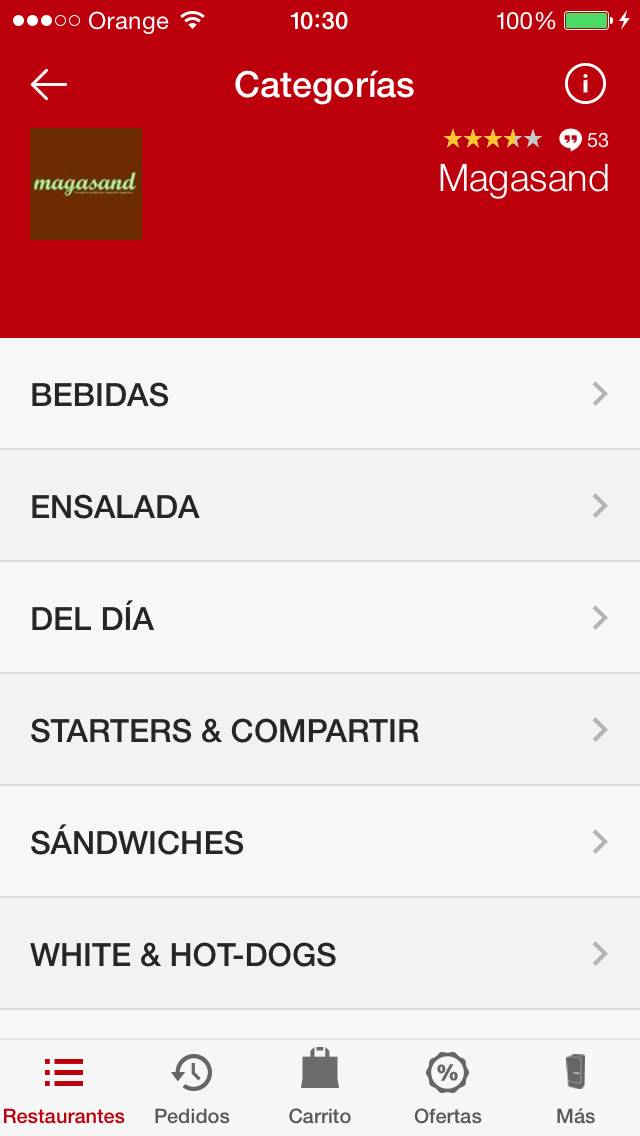Image resolution: width=640 pixels, height=1136 pixels.
Task: View the 53 reviews for Magasand
Action: (x=585, y=140)
